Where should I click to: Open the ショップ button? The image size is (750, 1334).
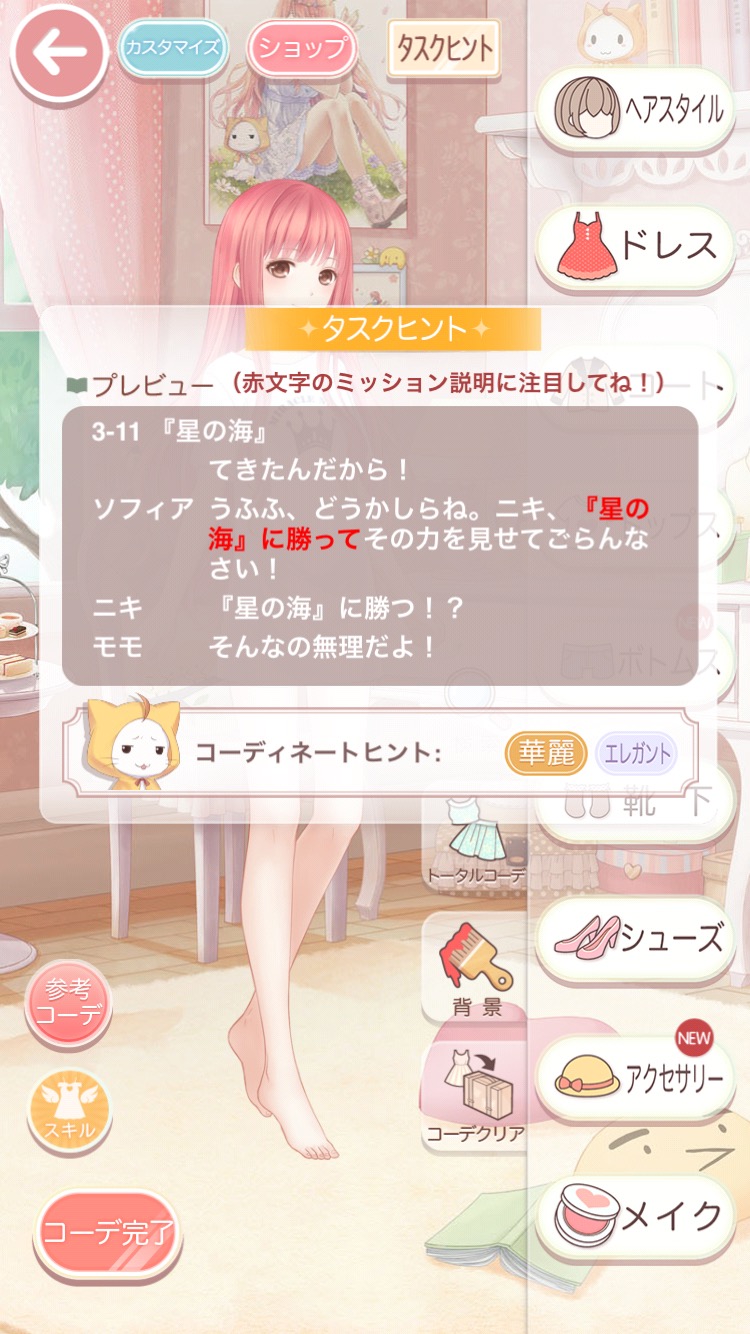pos(303,48)
